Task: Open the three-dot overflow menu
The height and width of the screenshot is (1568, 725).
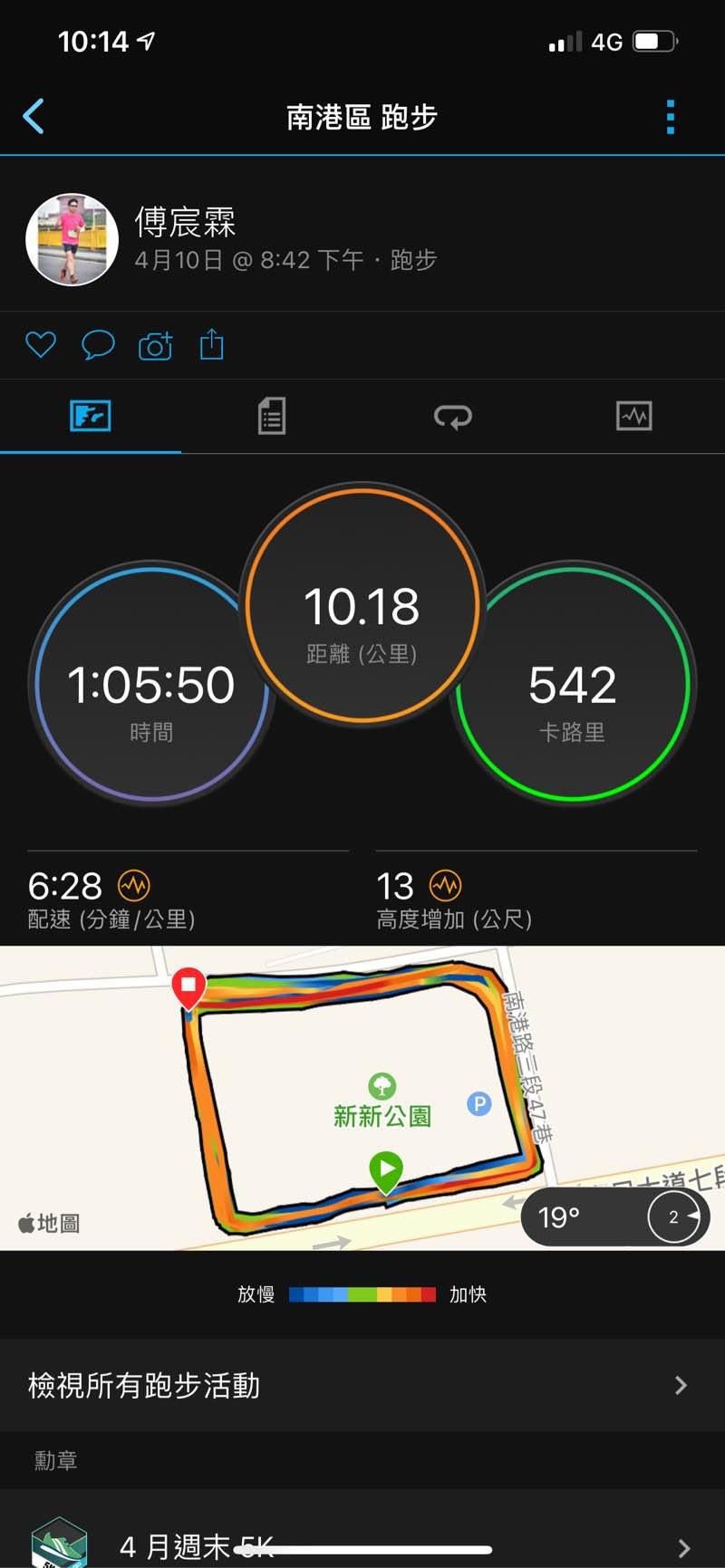Action: [671, 117]
